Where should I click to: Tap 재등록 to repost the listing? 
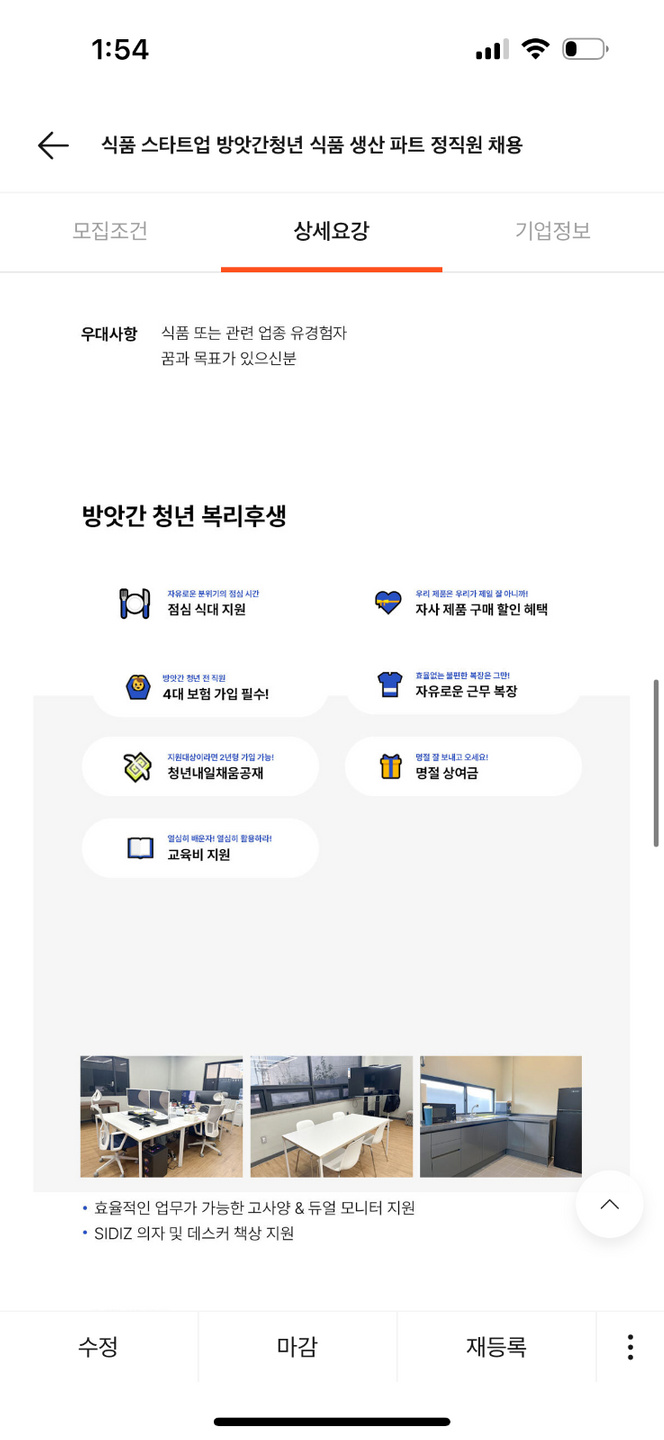click(x=496, y=1347)
